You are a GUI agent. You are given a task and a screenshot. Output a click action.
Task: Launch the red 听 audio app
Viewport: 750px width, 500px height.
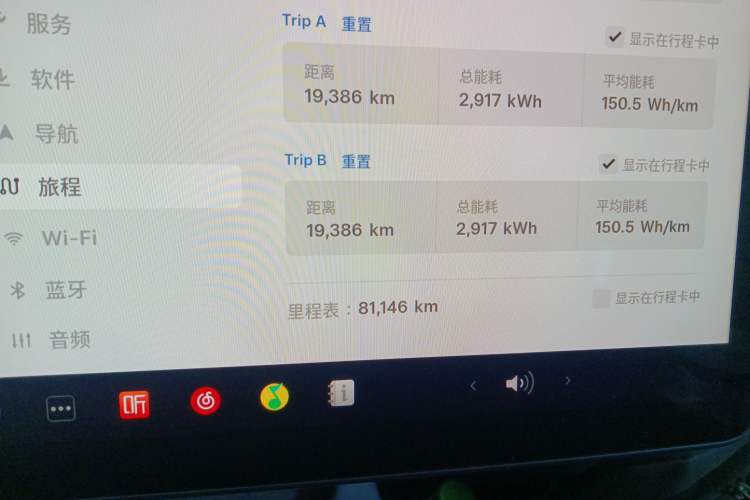click(134, 404)
